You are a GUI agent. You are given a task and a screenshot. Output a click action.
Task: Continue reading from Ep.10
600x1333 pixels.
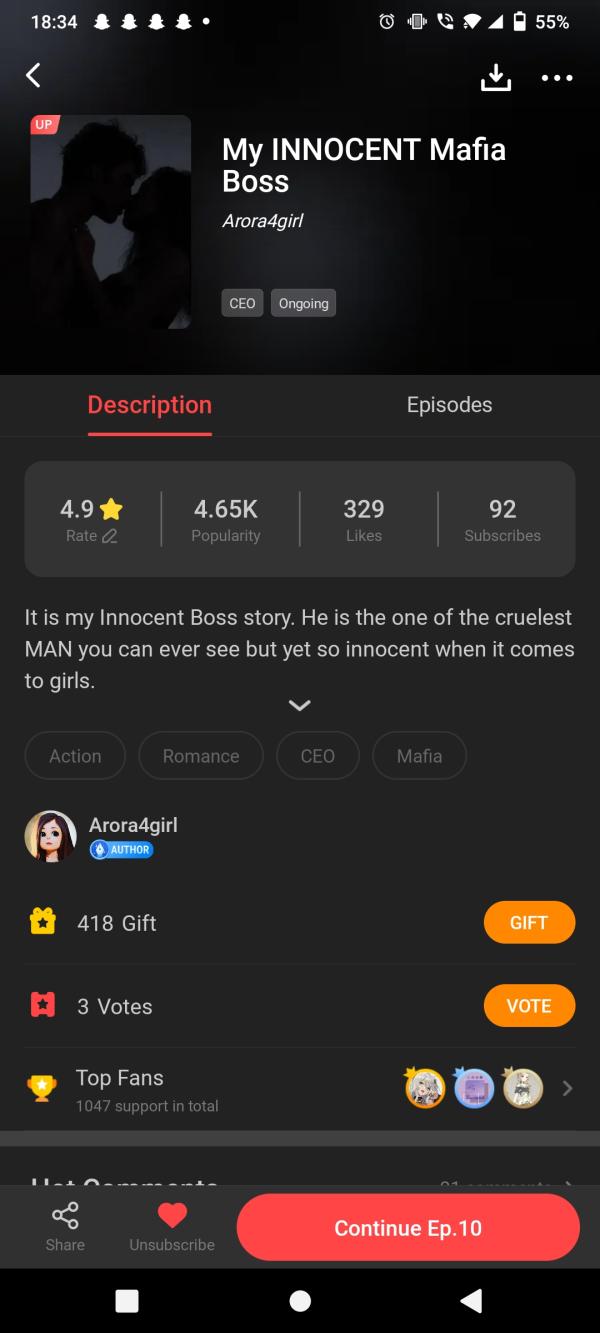pyautogui.click(x=408, y=1228)
